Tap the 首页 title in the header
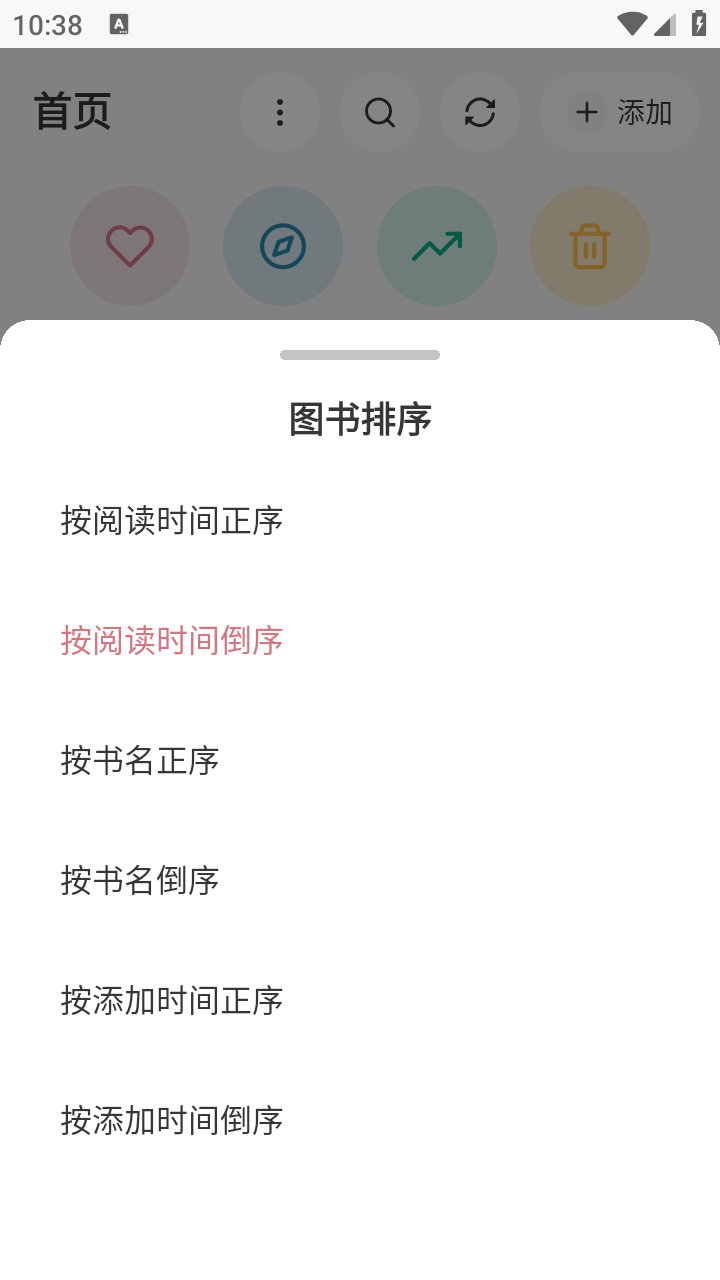720x1280 pixels. [x=72, y=113]
